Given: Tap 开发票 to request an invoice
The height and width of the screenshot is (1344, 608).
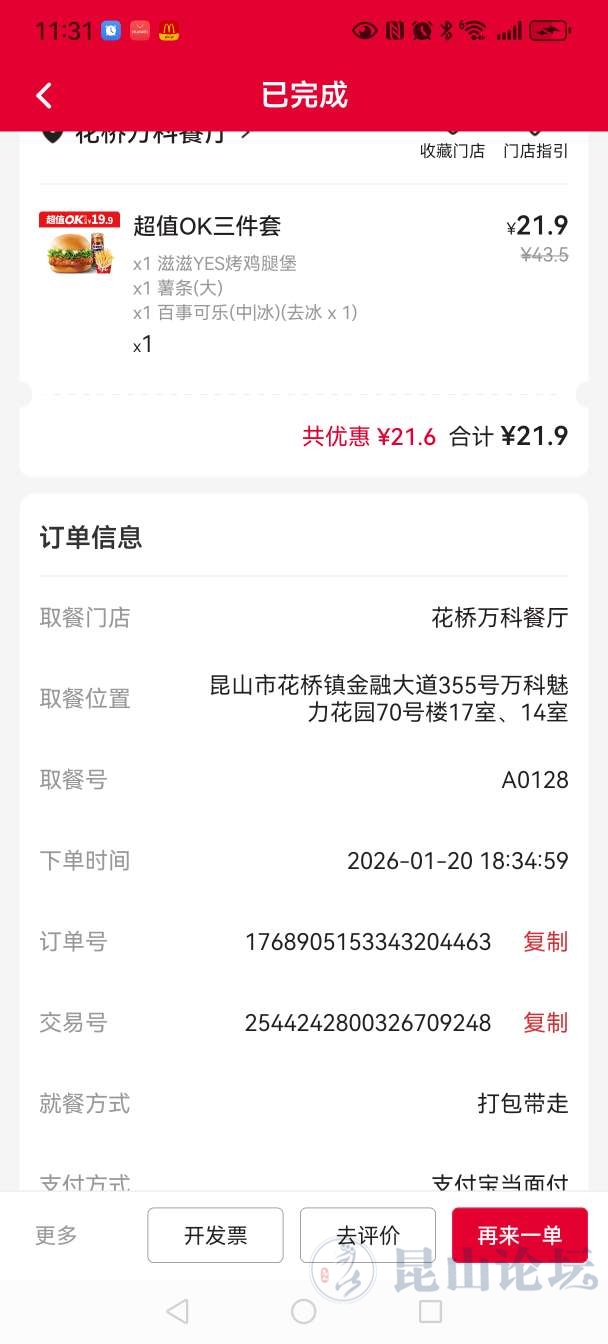Looking at the screenshot, I should point(215,1235).
